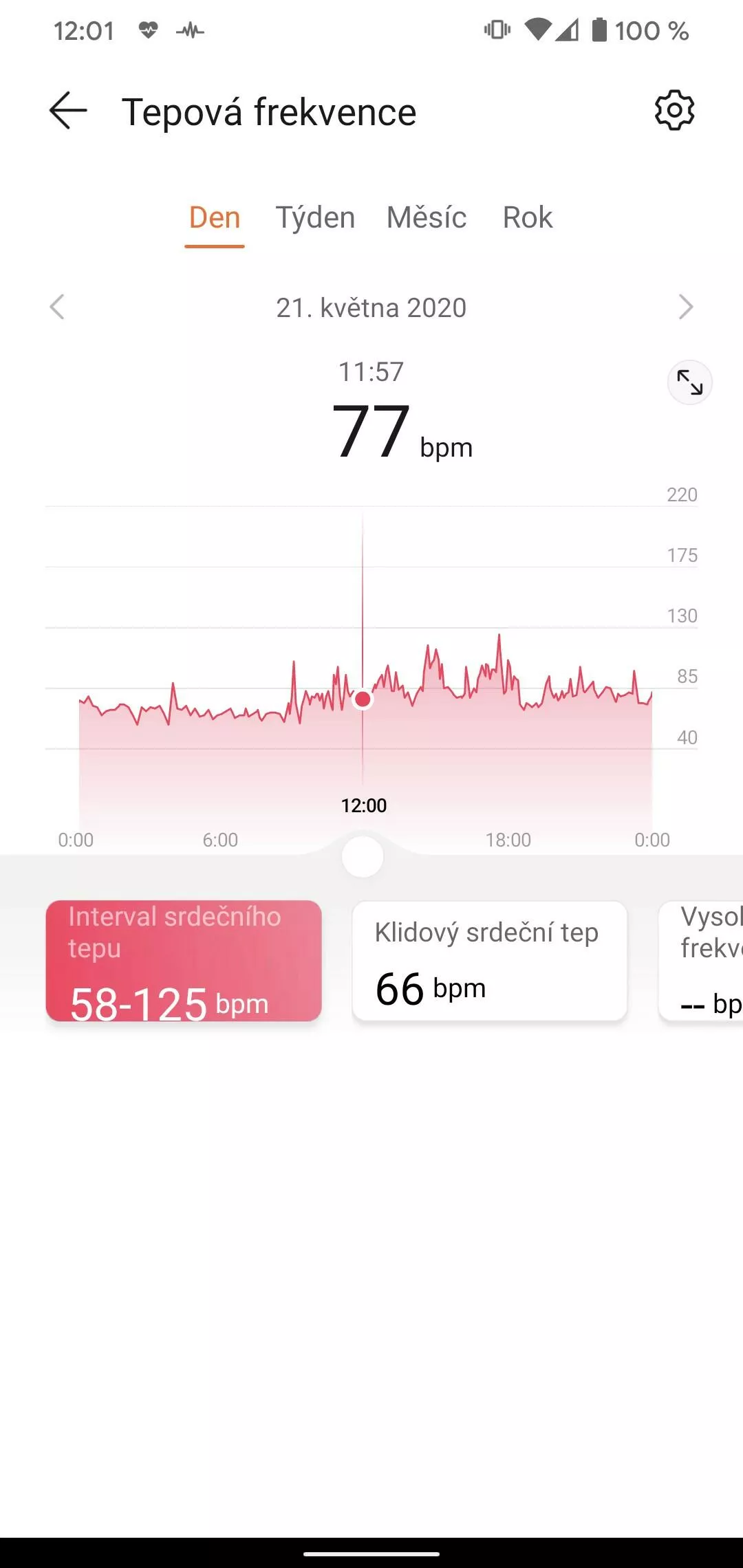Switch to the Týden tab

tap(315, 218)
